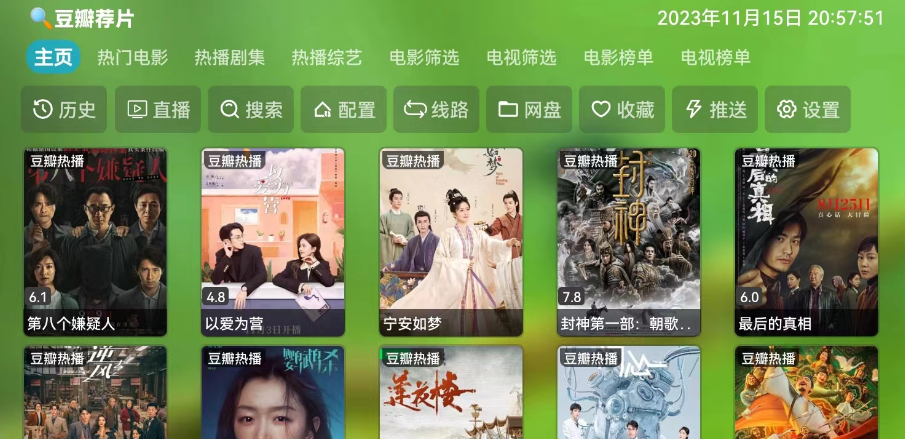Go to the 电视筛选 tab
This screenshot has width=905, height=439.
click(x=521, y=58)
